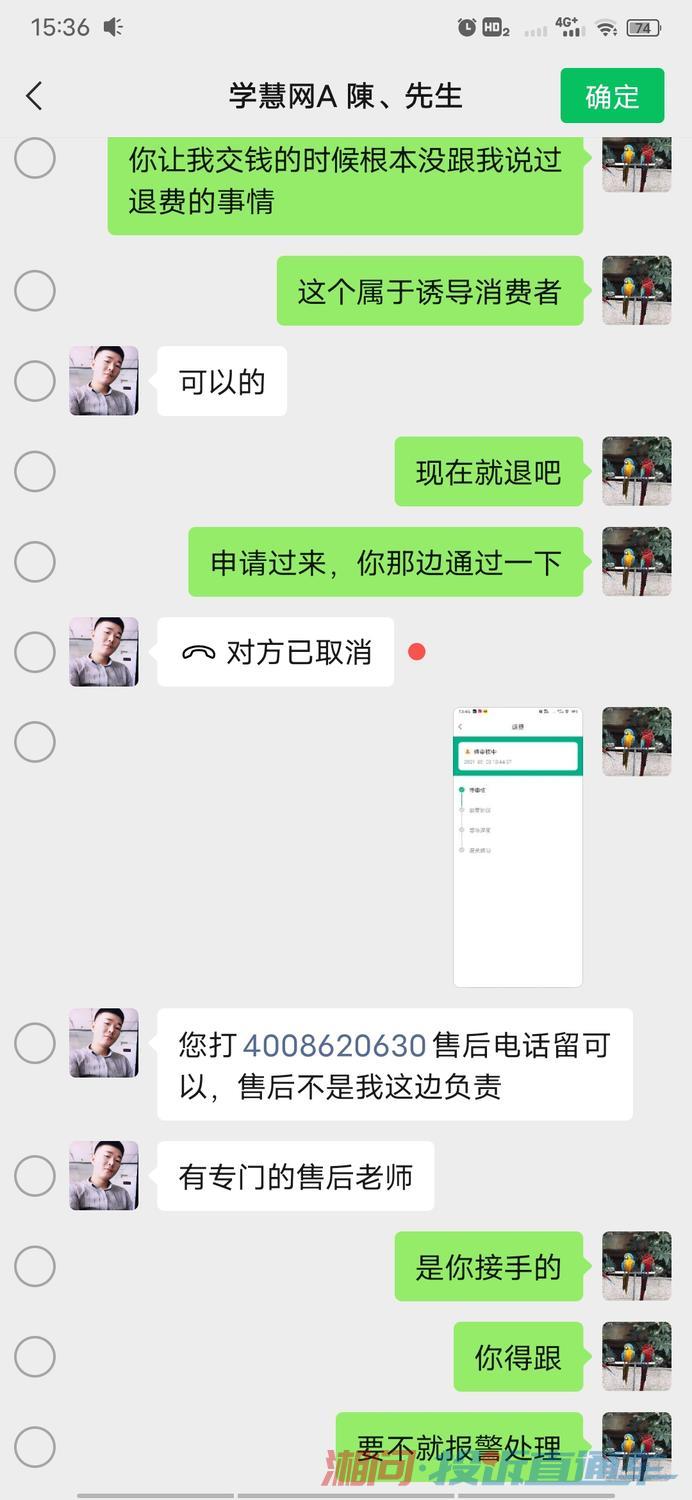Screen dimensions: 692x1500
Task: Select the sent screenshot image message
Action: click(x=35, y=742)
